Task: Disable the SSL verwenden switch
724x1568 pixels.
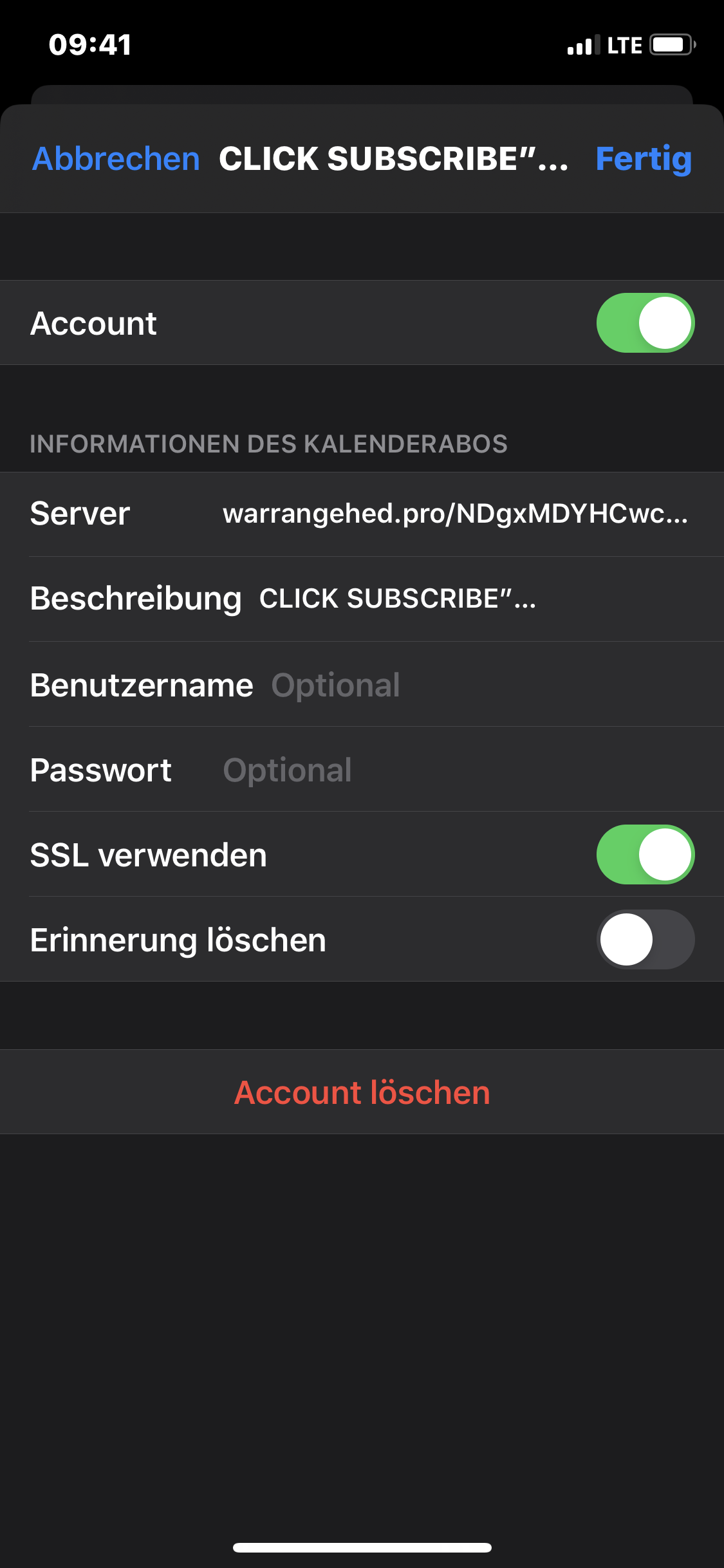Action: click(x=645, y=855)
